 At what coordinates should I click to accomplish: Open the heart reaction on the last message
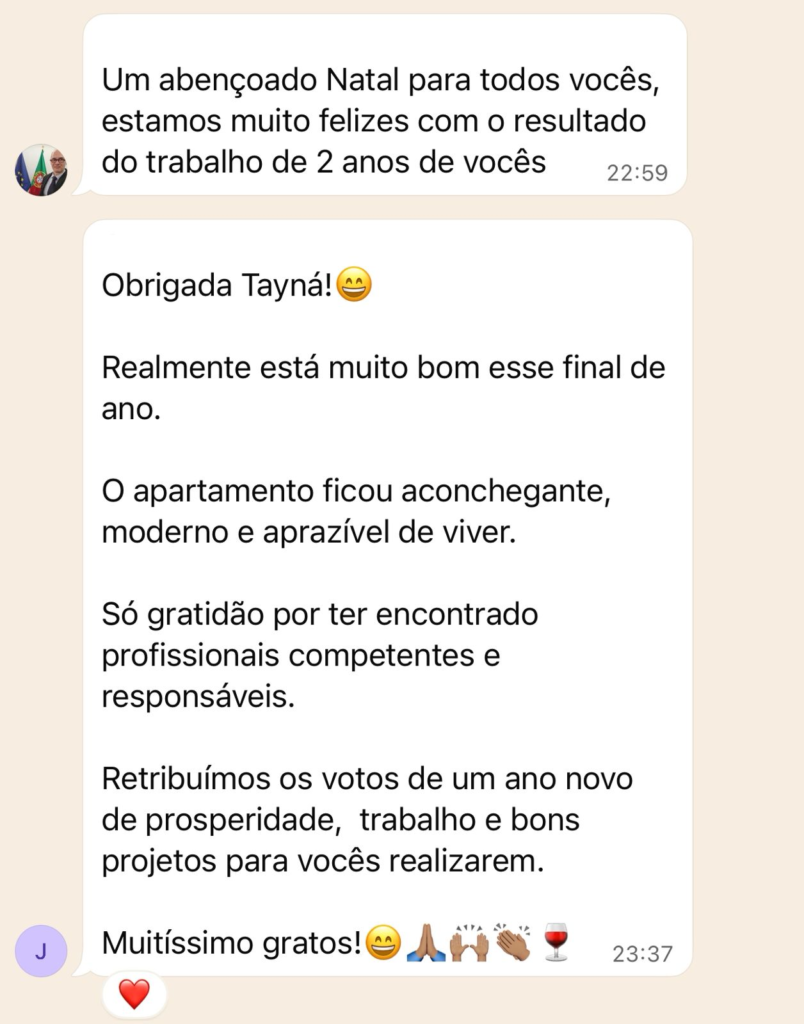tap(134, 994)
